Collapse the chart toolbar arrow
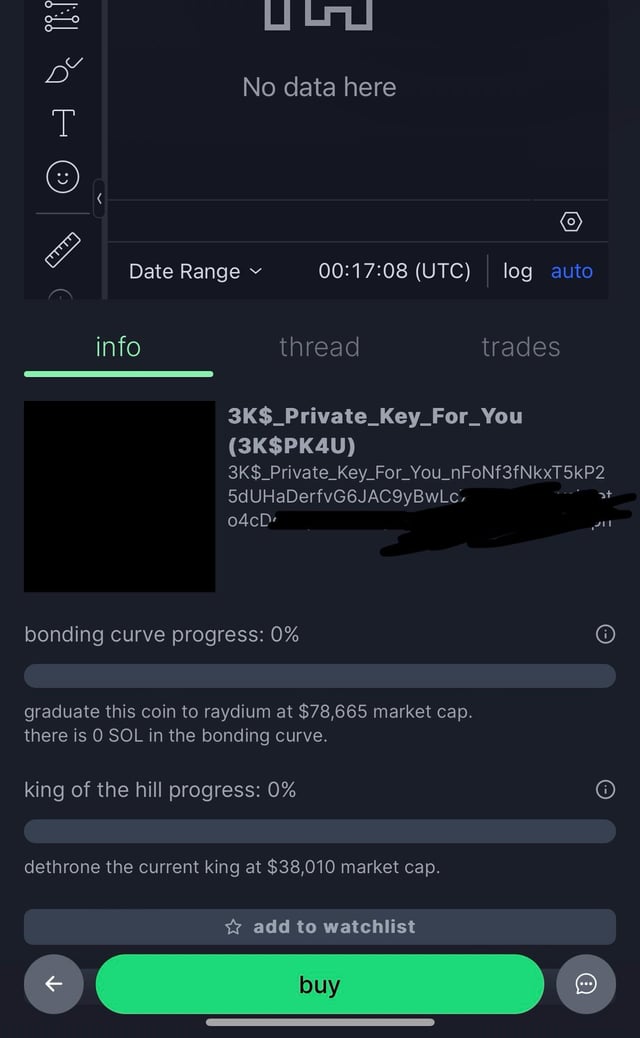 click(99, 200)
